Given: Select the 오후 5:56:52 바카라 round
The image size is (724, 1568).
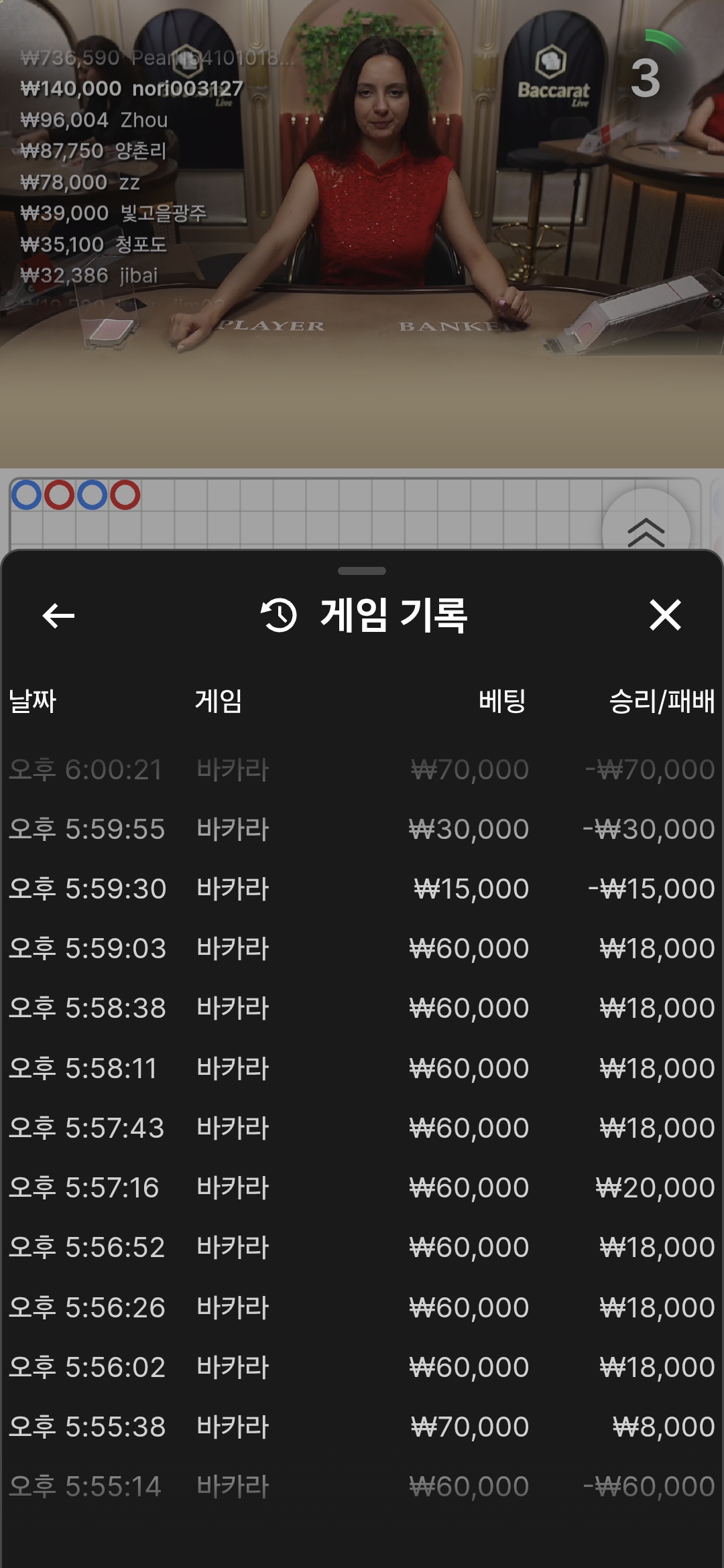Looking at the screenshot, I should click(362, 1248).
